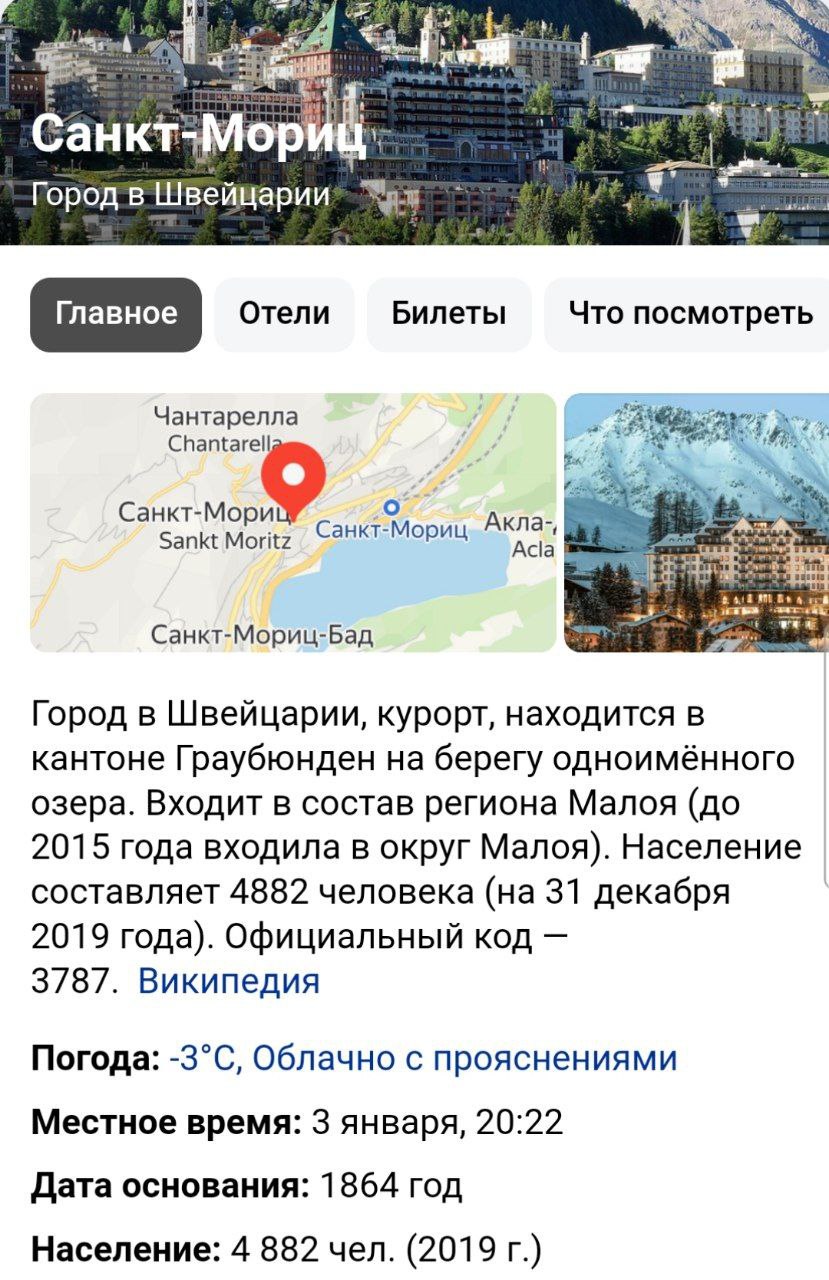Open the map of Санкт-Мориц
This screenshot has width=829, height=1280.
[x=293, y=522]
